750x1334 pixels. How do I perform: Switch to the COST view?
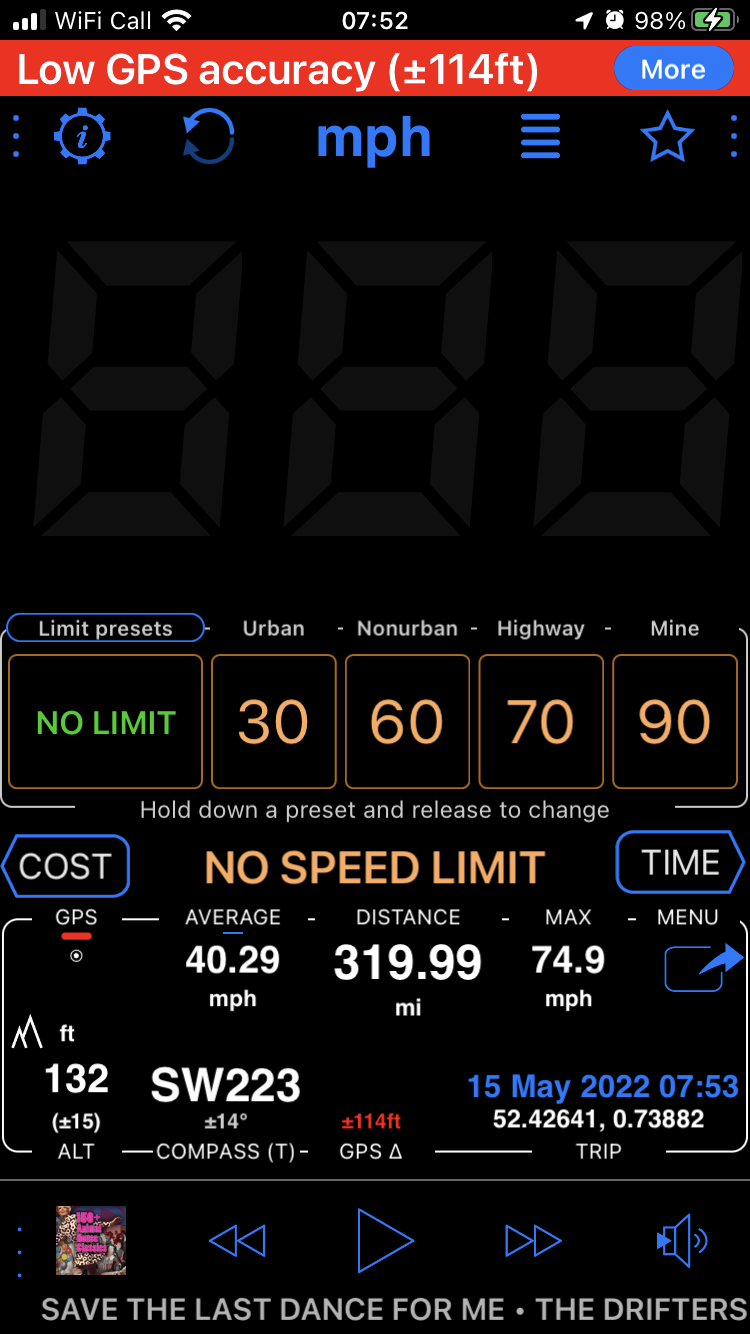click(x=66, y=866)
